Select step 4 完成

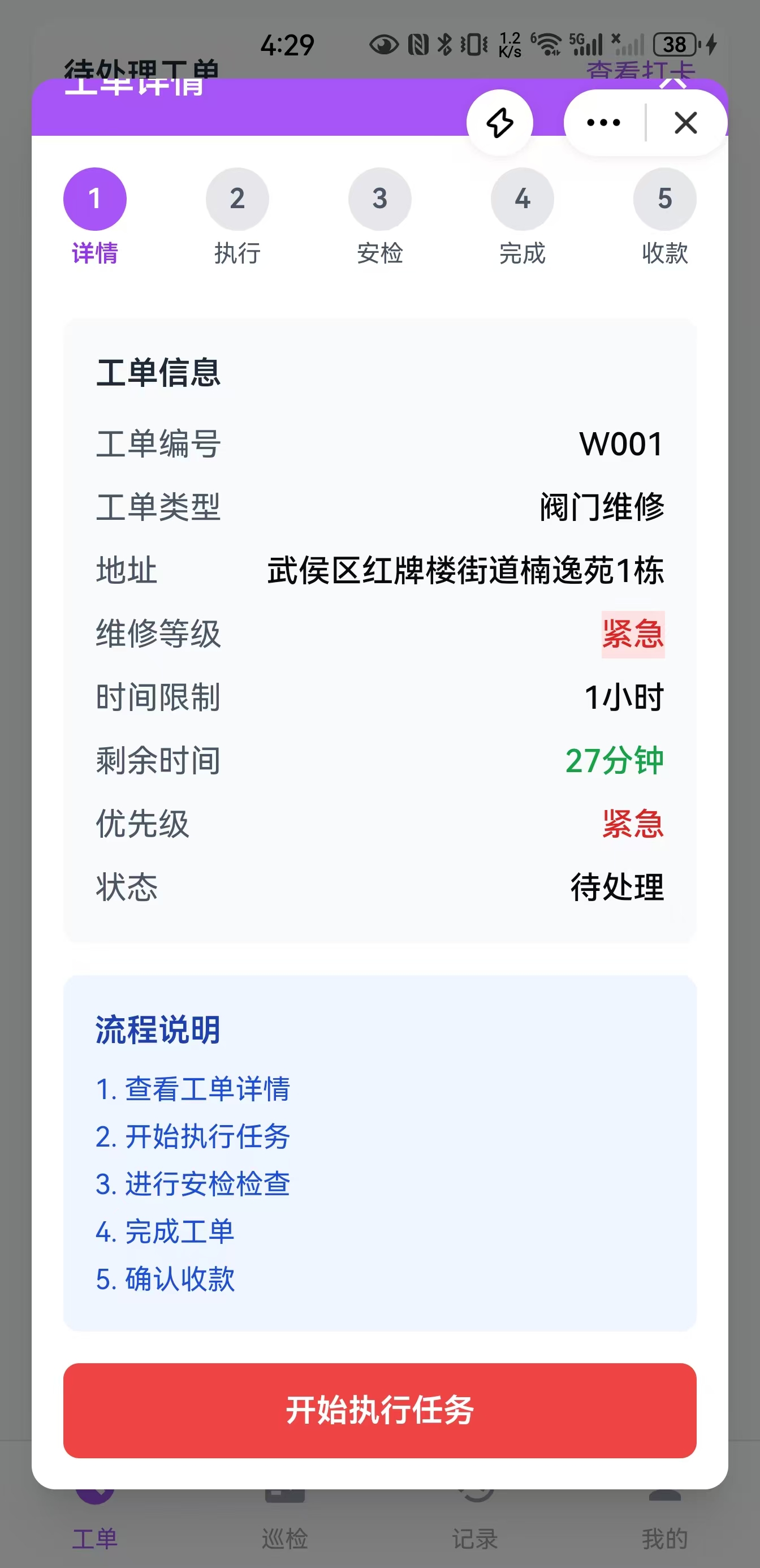click(522, 217)
